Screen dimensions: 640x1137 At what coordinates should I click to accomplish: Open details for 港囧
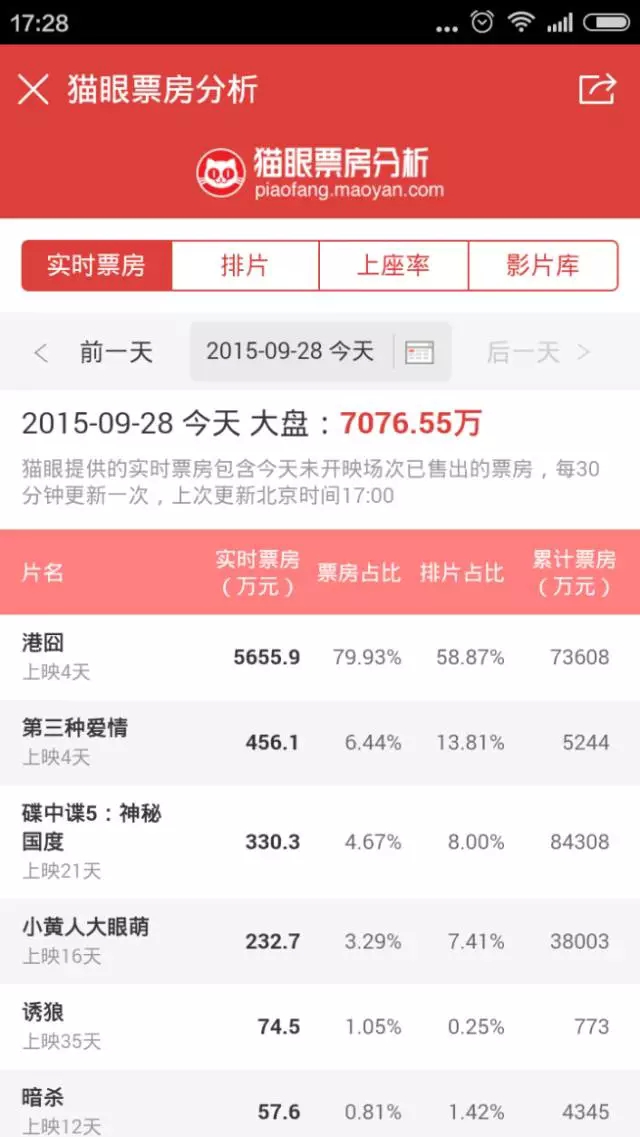point(320,657)
